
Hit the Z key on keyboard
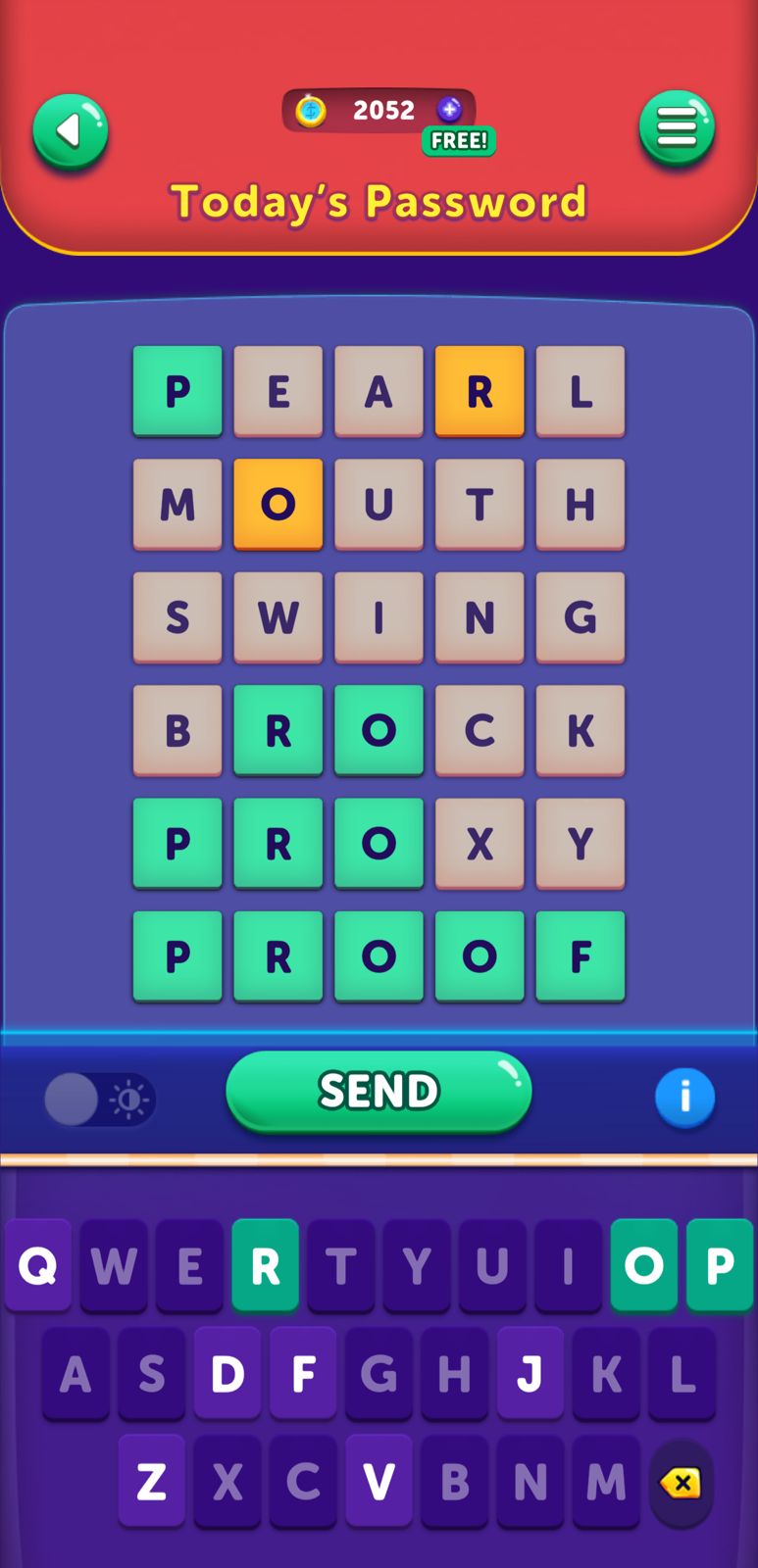coord(152,1482)
